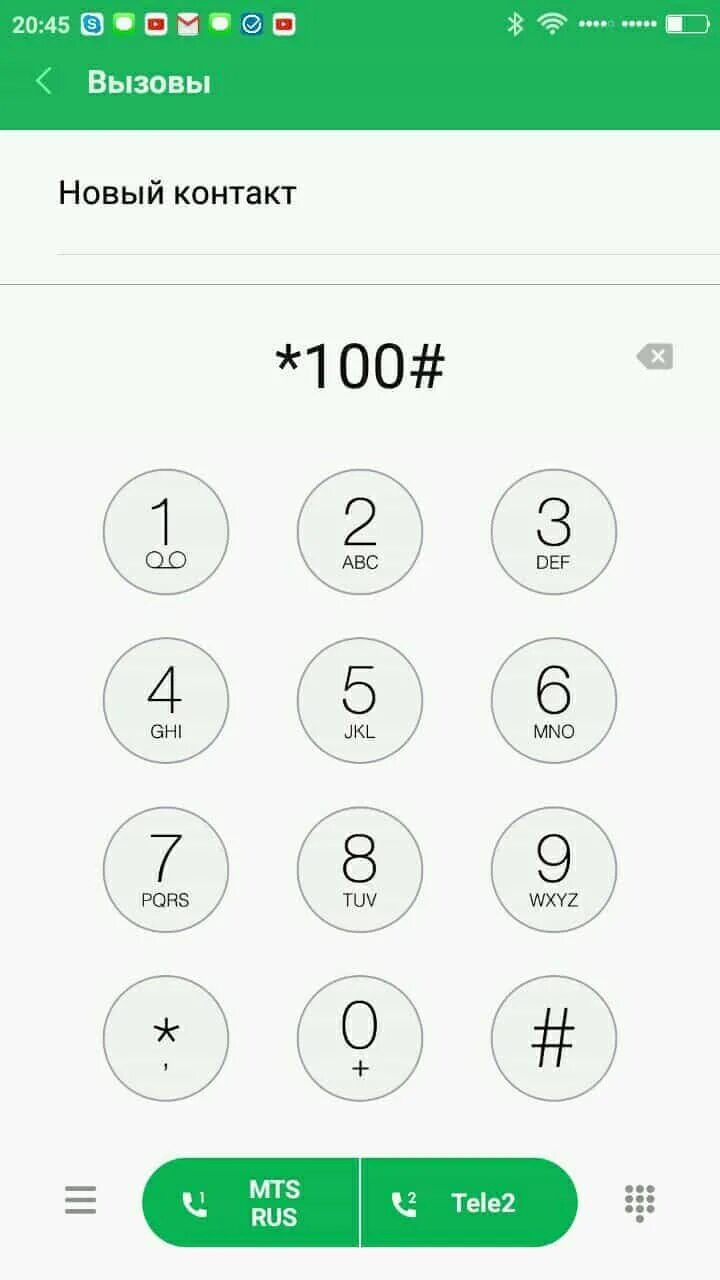This screenshot has height=1280, width=720.
Task: Enter digit 4 GHI
Action: 166,700
